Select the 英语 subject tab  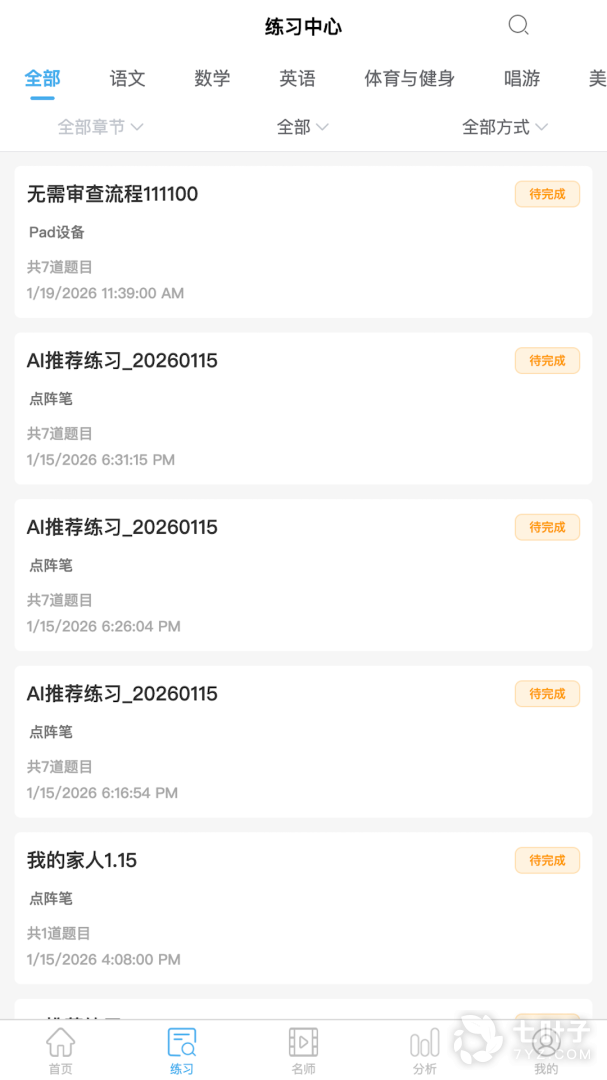pos(297,78)
